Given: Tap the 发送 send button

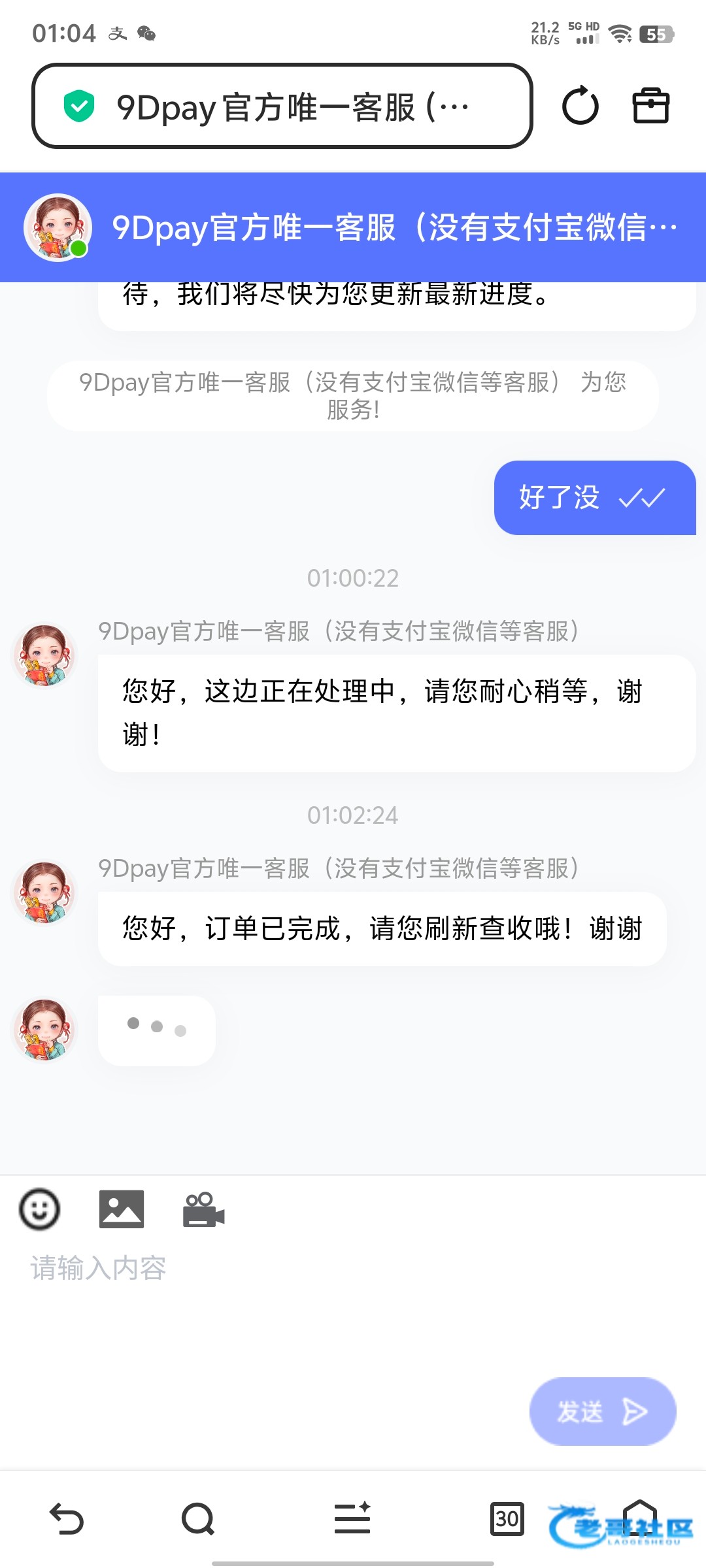Looking at the screenshot, I should tap(602, 1411).
